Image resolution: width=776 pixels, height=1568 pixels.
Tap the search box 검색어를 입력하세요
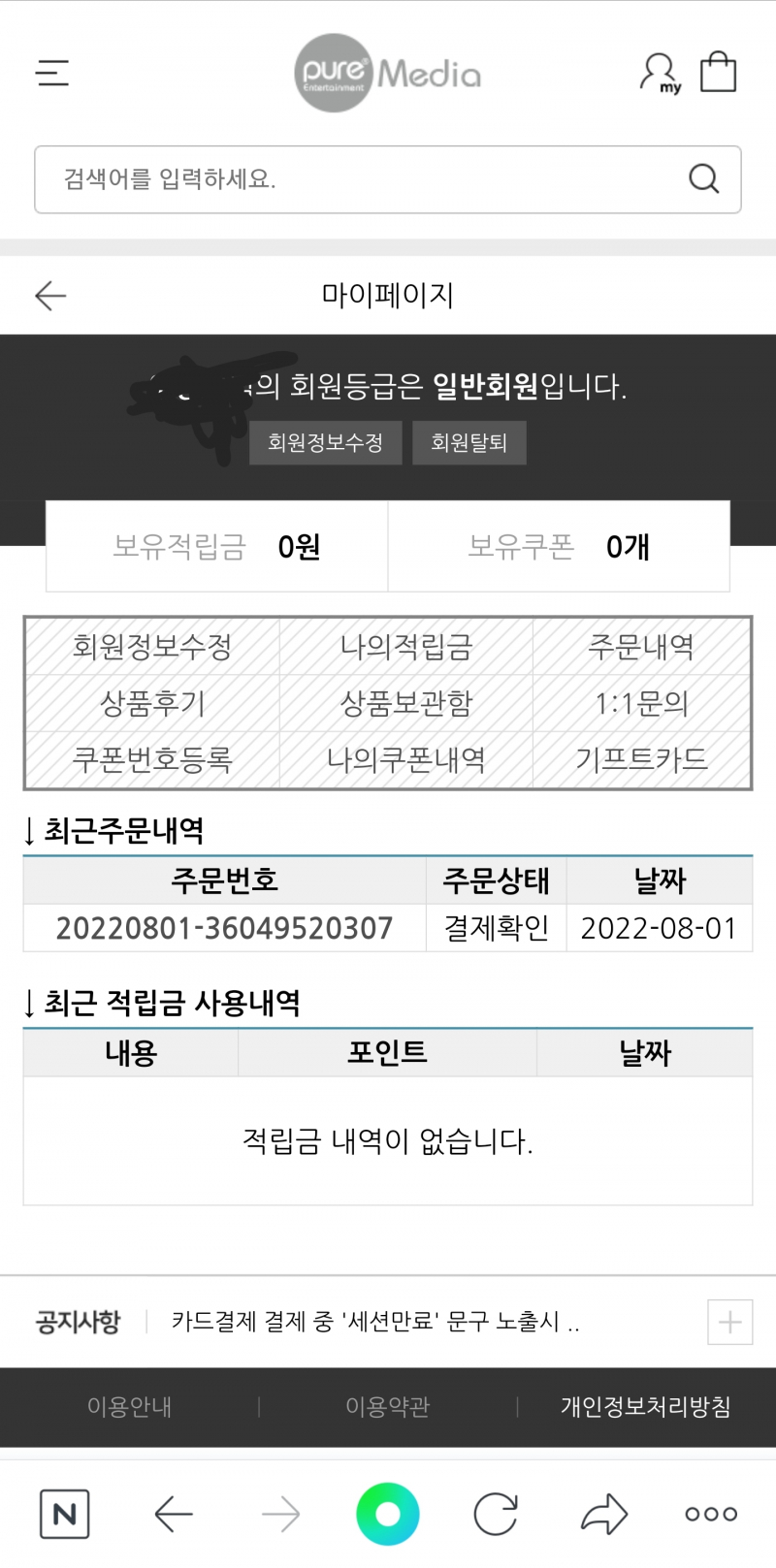coord(359,179)
